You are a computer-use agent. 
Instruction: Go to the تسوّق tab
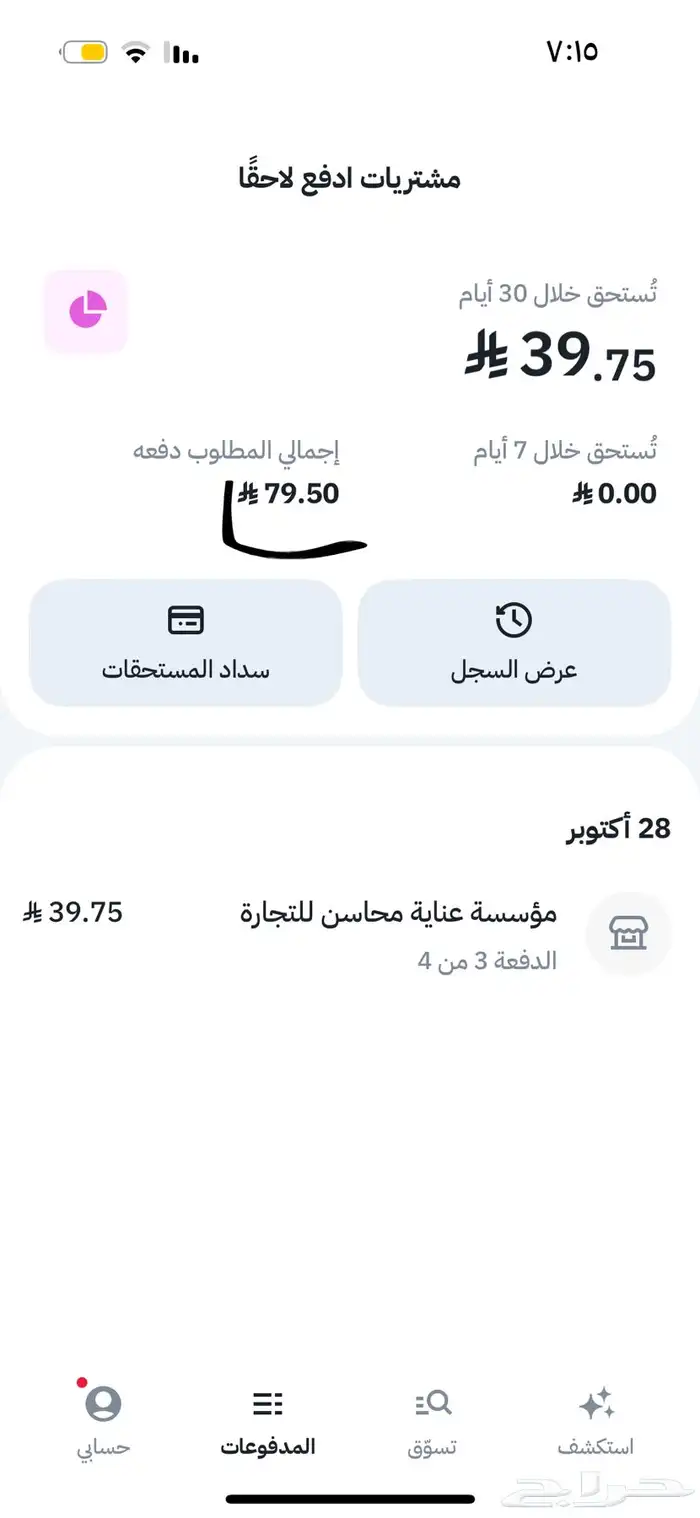click(x=433, y=1420)
